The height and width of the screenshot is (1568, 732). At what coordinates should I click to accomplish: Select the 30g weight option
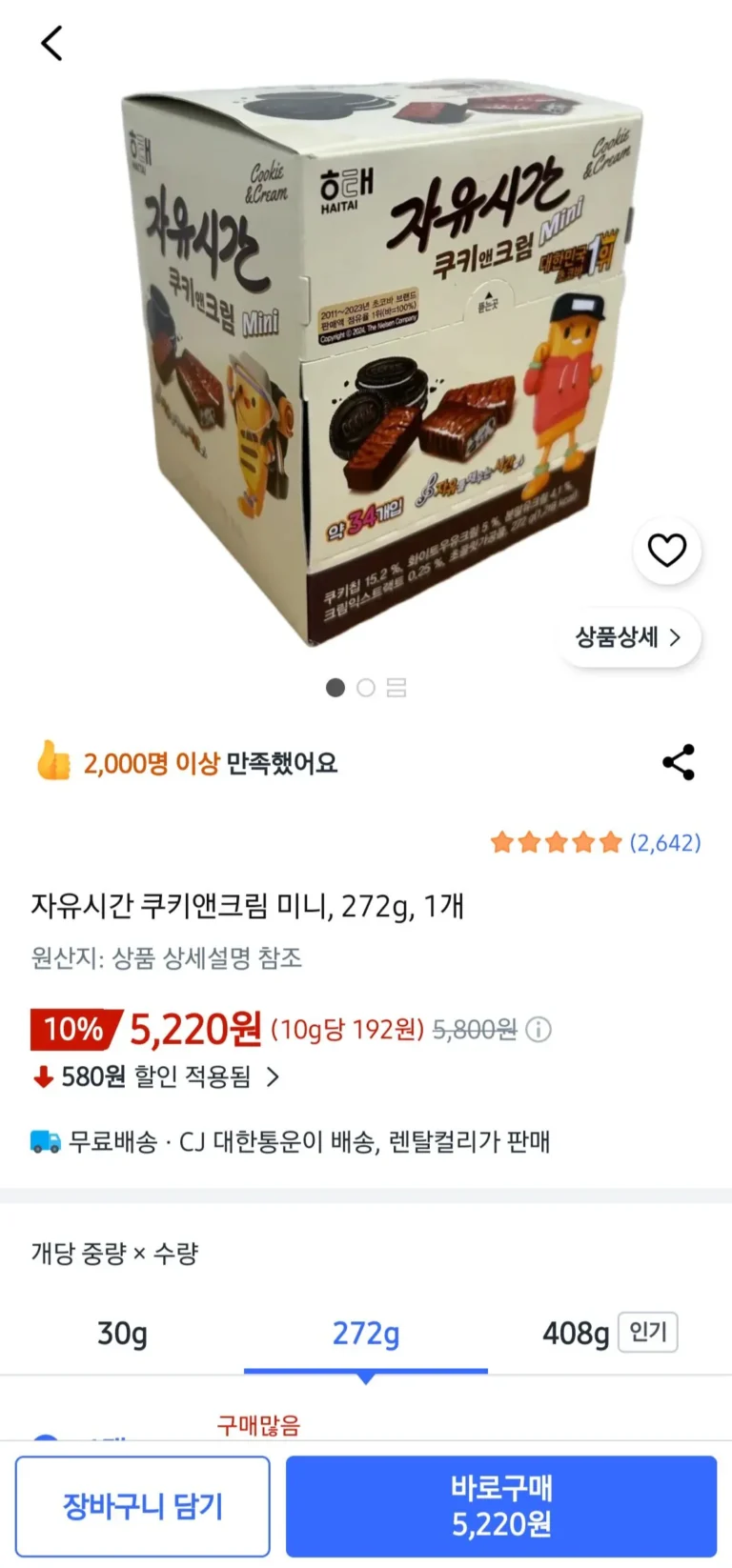122,1333
